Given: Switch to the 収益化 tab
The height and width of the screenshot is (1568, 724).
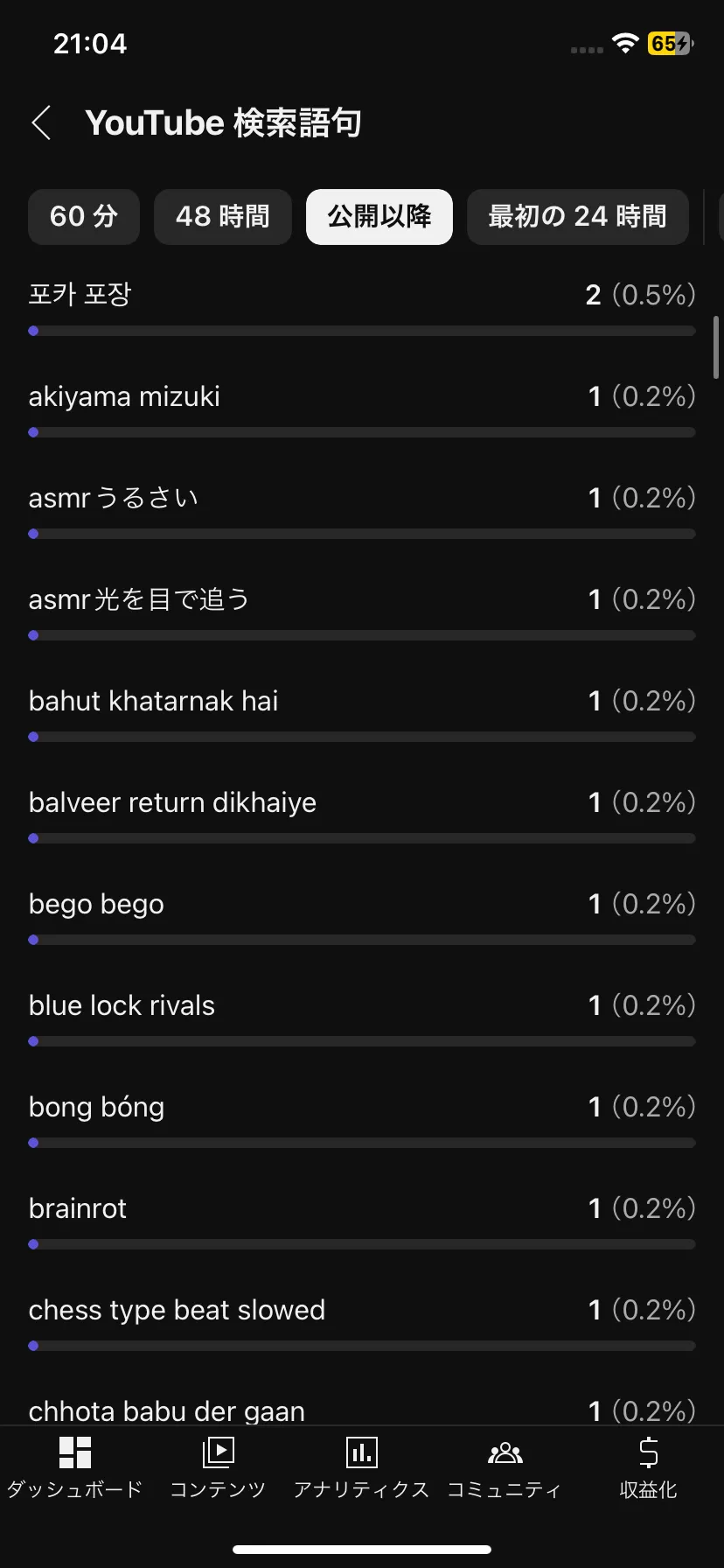Looking at the screenshot, I should click(648, 1468).
